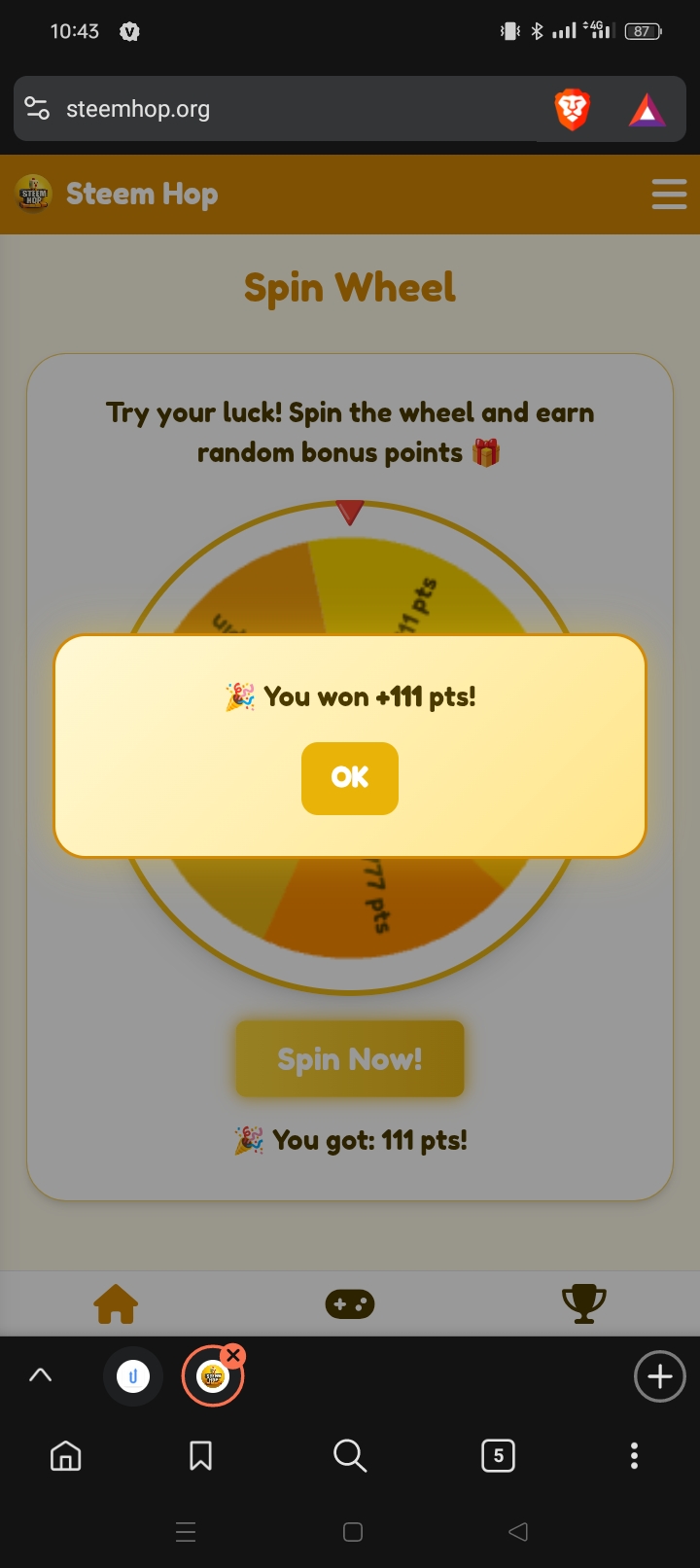
Task: Open the Steem Hop hamburger menu
Action: click(669, 194)
